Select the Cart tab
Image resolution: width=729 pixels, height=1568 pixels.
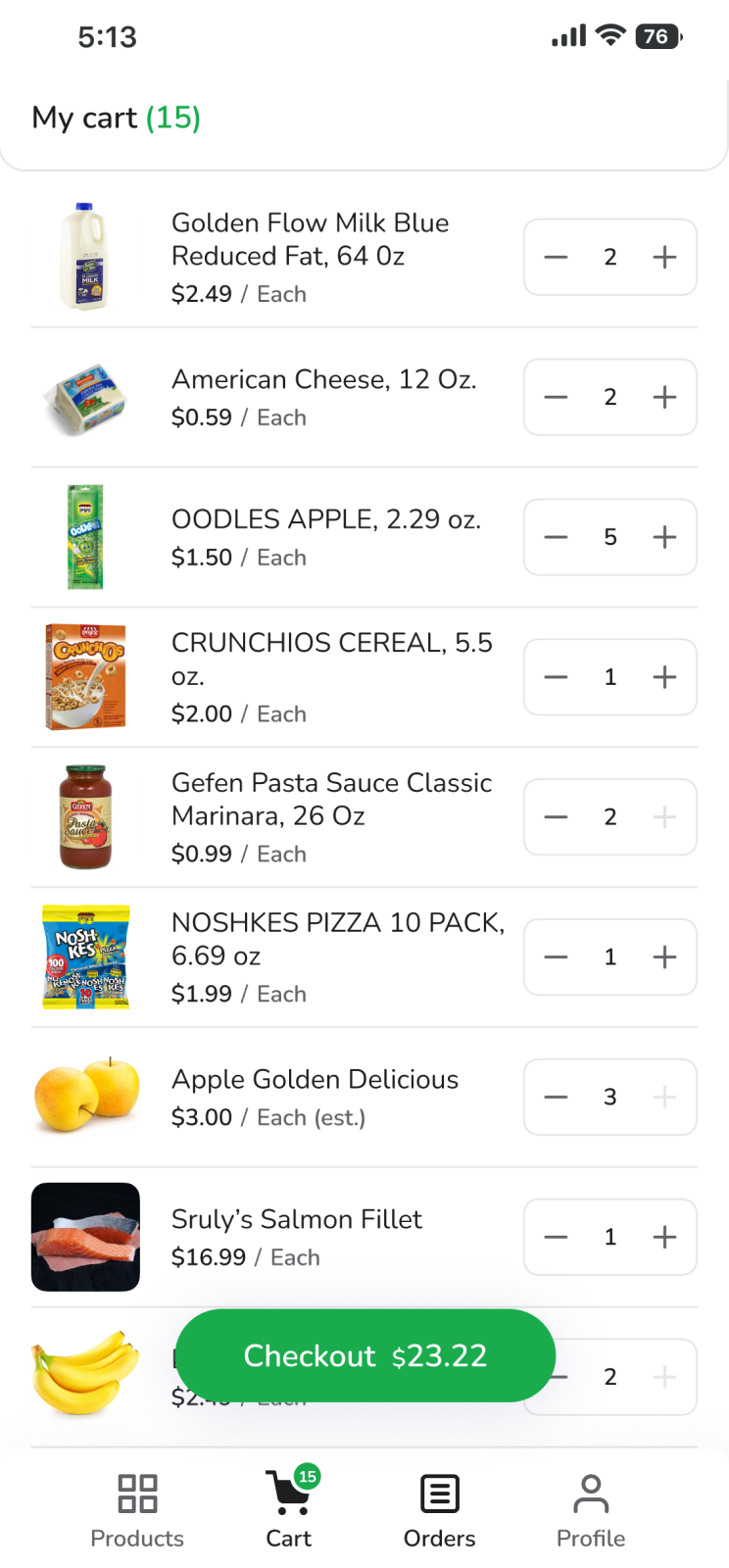point(289,1511)
